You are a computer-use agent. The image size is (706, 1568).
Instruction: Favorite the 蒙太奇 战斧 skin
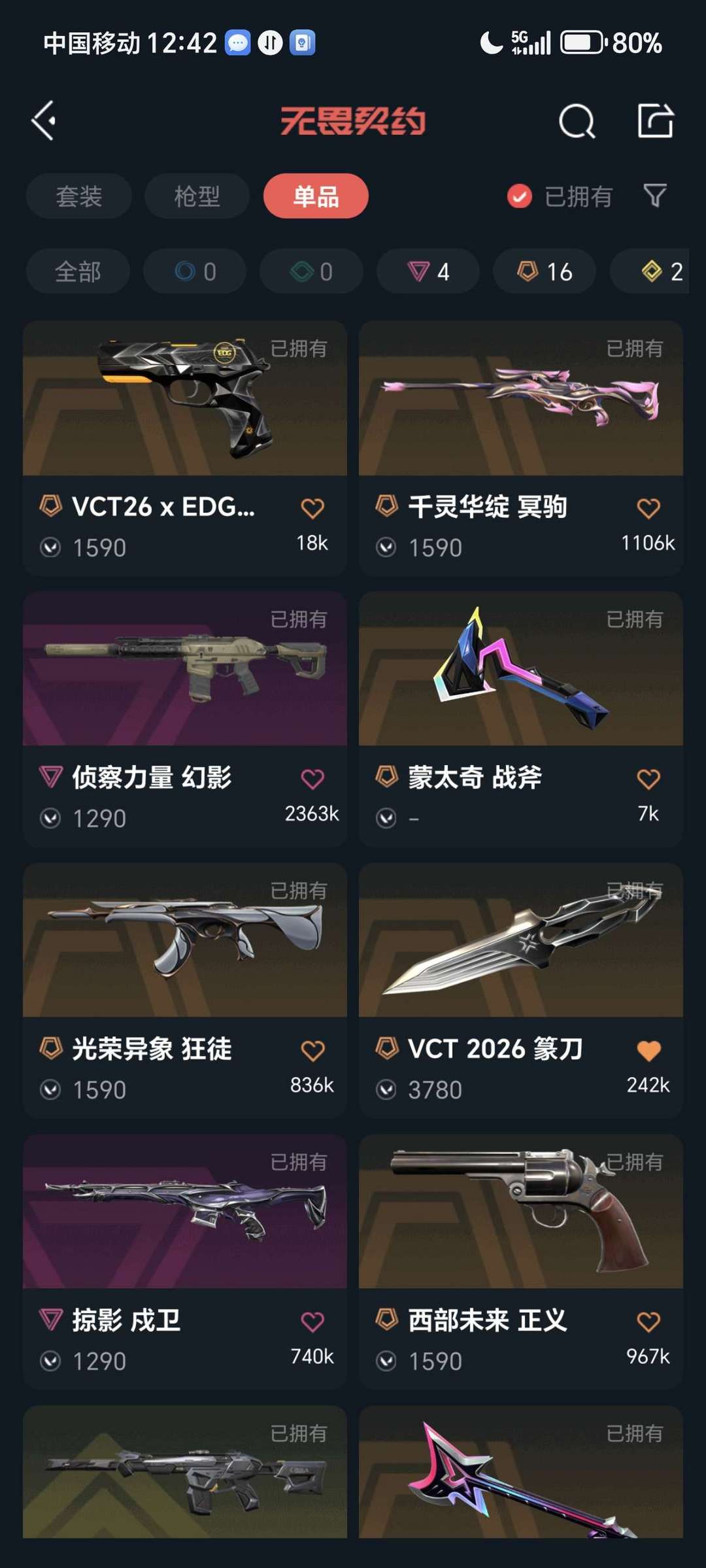pos(648,779)
